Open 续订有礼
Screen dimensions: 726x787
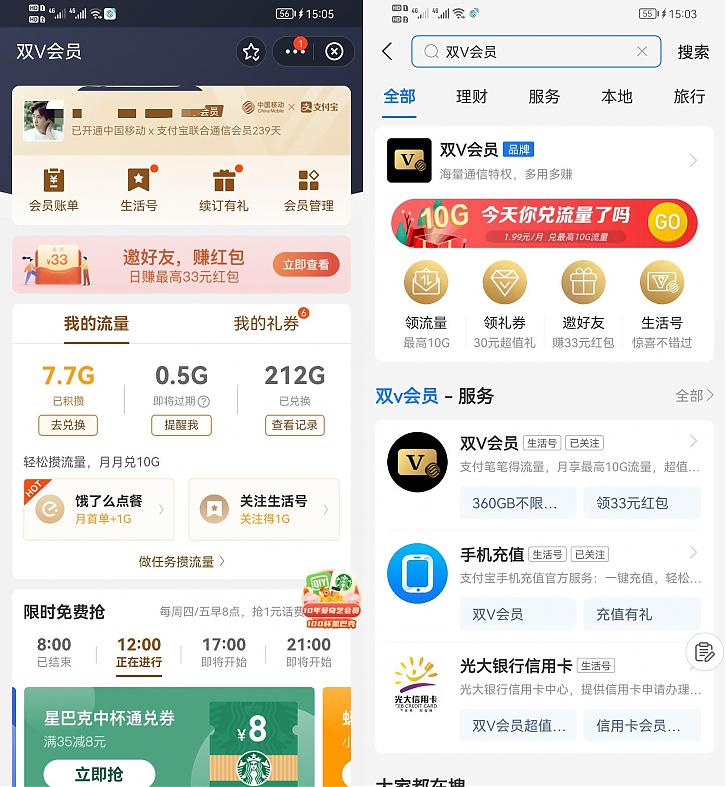click(x=223, y=191)
